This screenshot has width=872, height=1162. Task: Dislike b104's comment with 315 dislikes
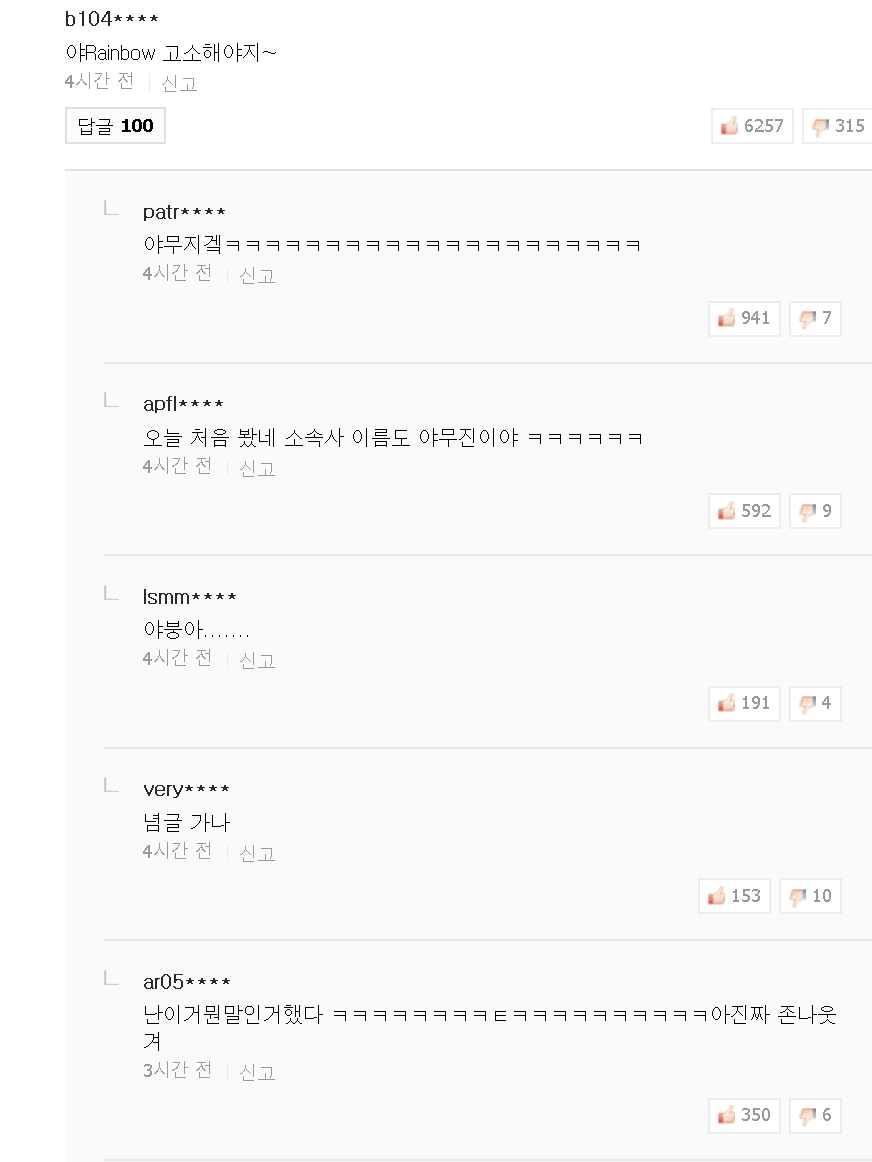point(837,126)
